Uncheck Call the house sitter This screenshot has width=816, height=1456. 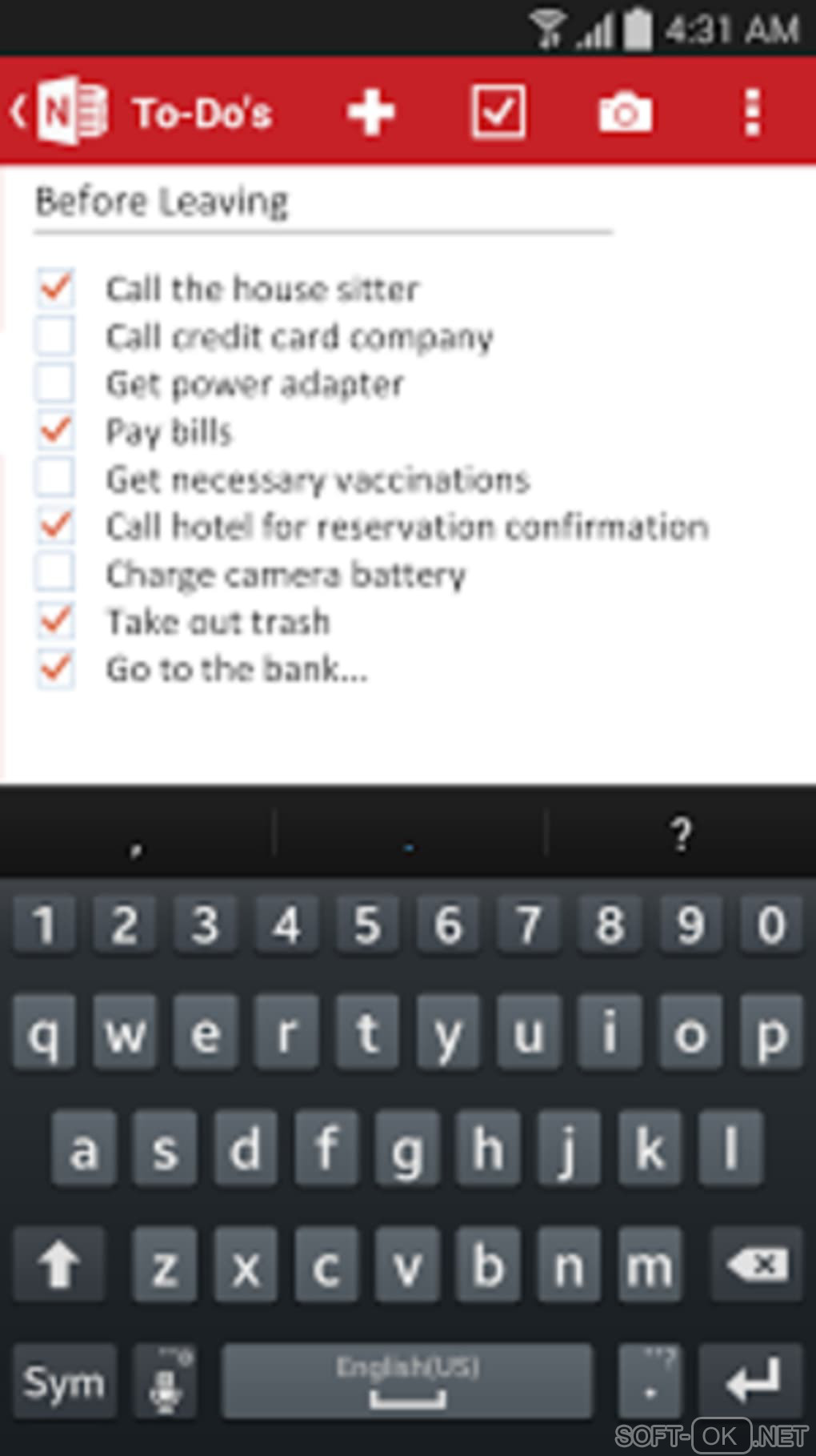tap(55, 288)
